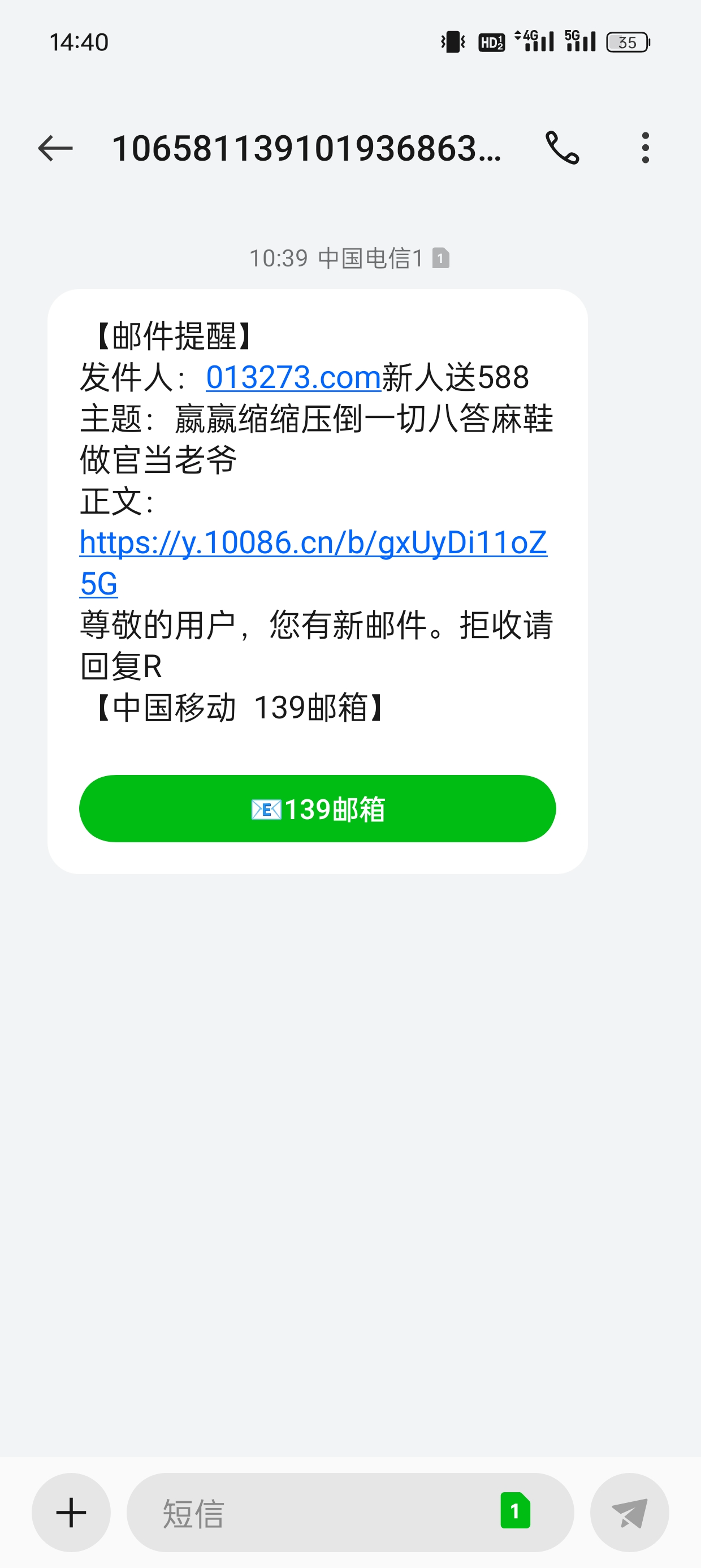The width and height of the screenshot is (701, 1568).
Task: Focus the 短信 message input field
Action: tap(317, 1513)
